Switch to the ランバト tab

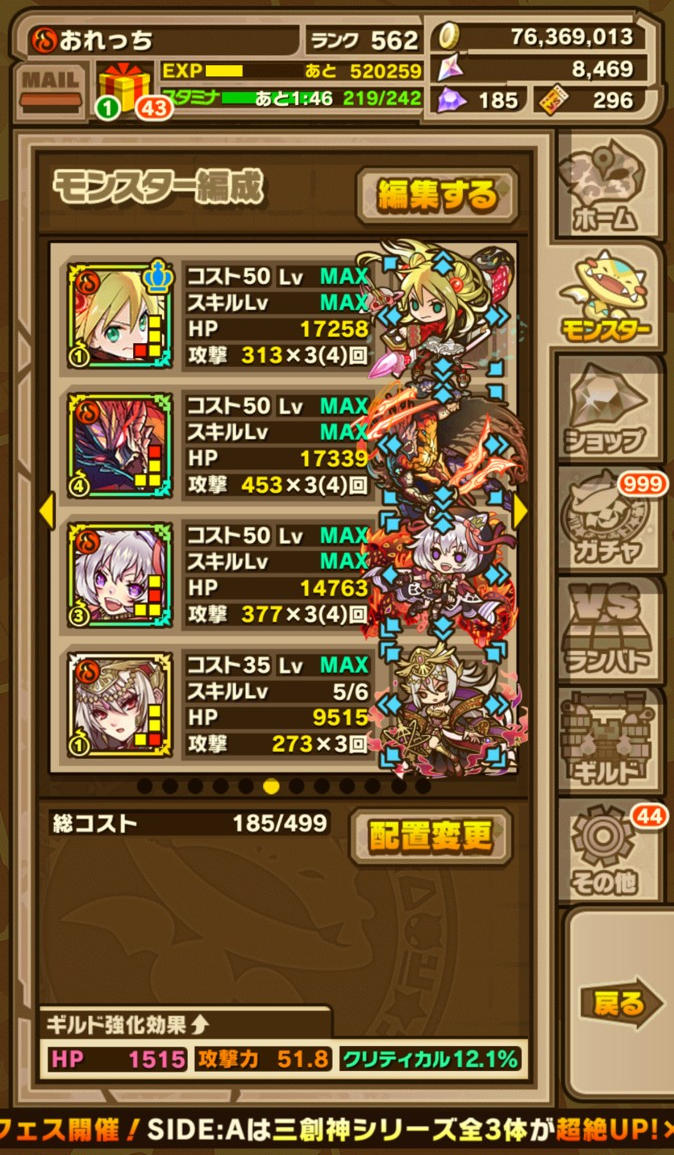coord(608,630)
